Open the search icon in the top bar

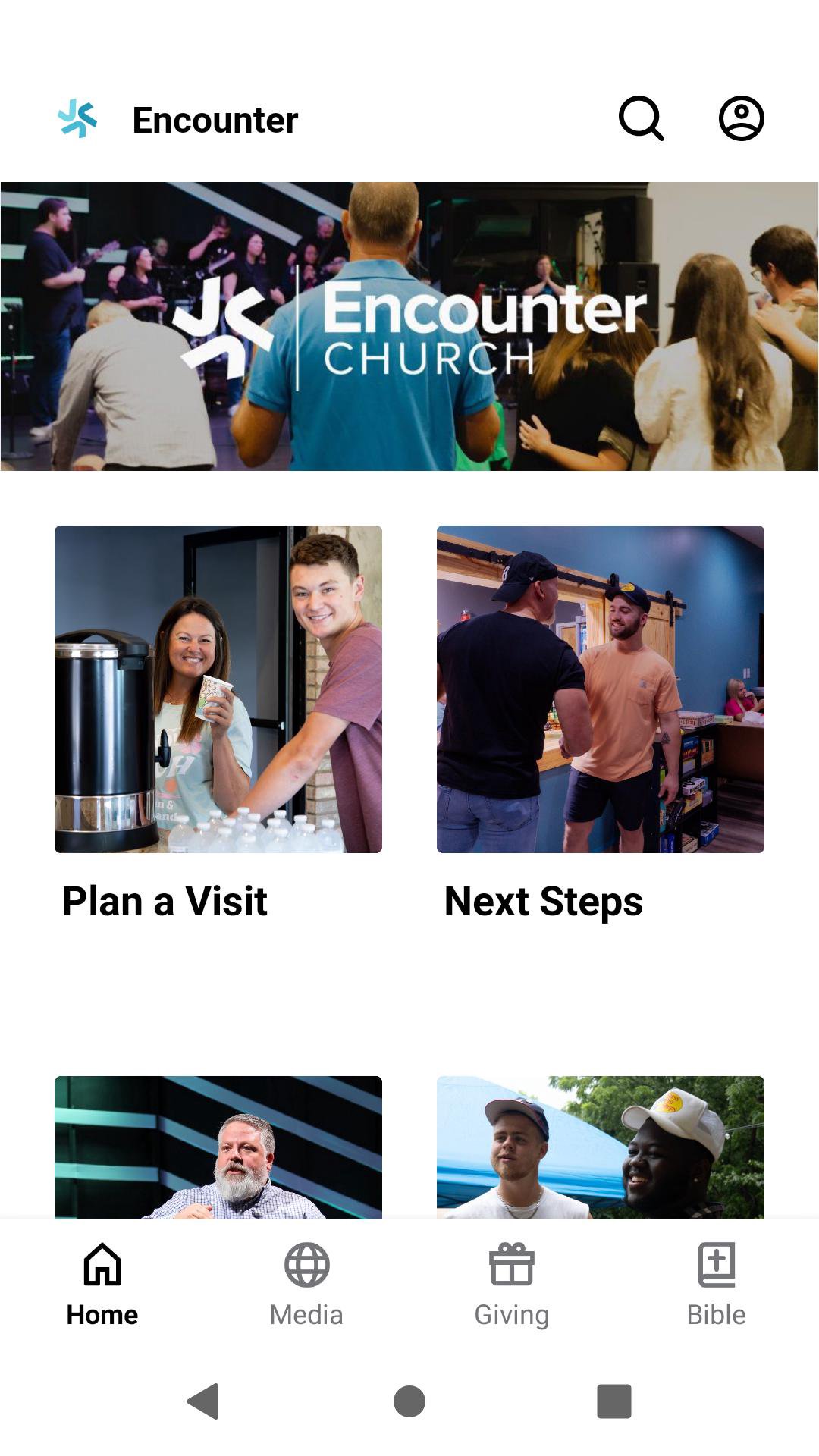point(642,119)
